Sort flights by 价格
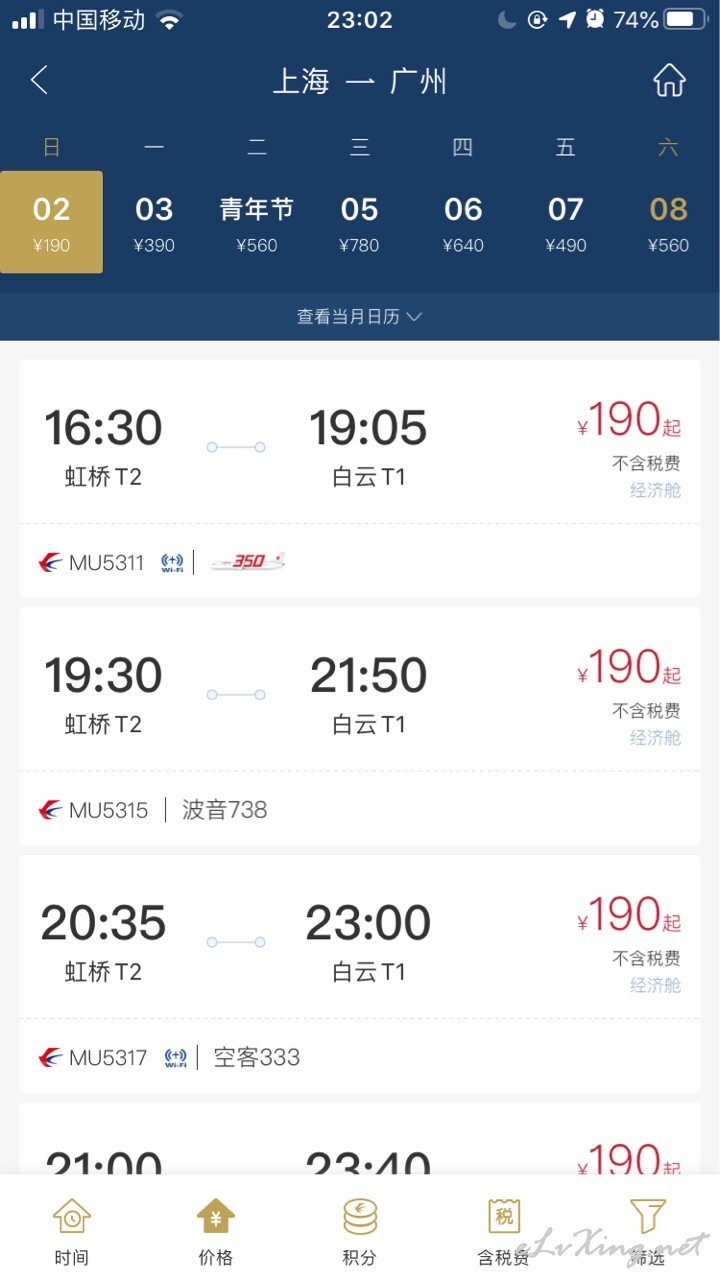The image size is (720, 1280). tap(216, 1230)
